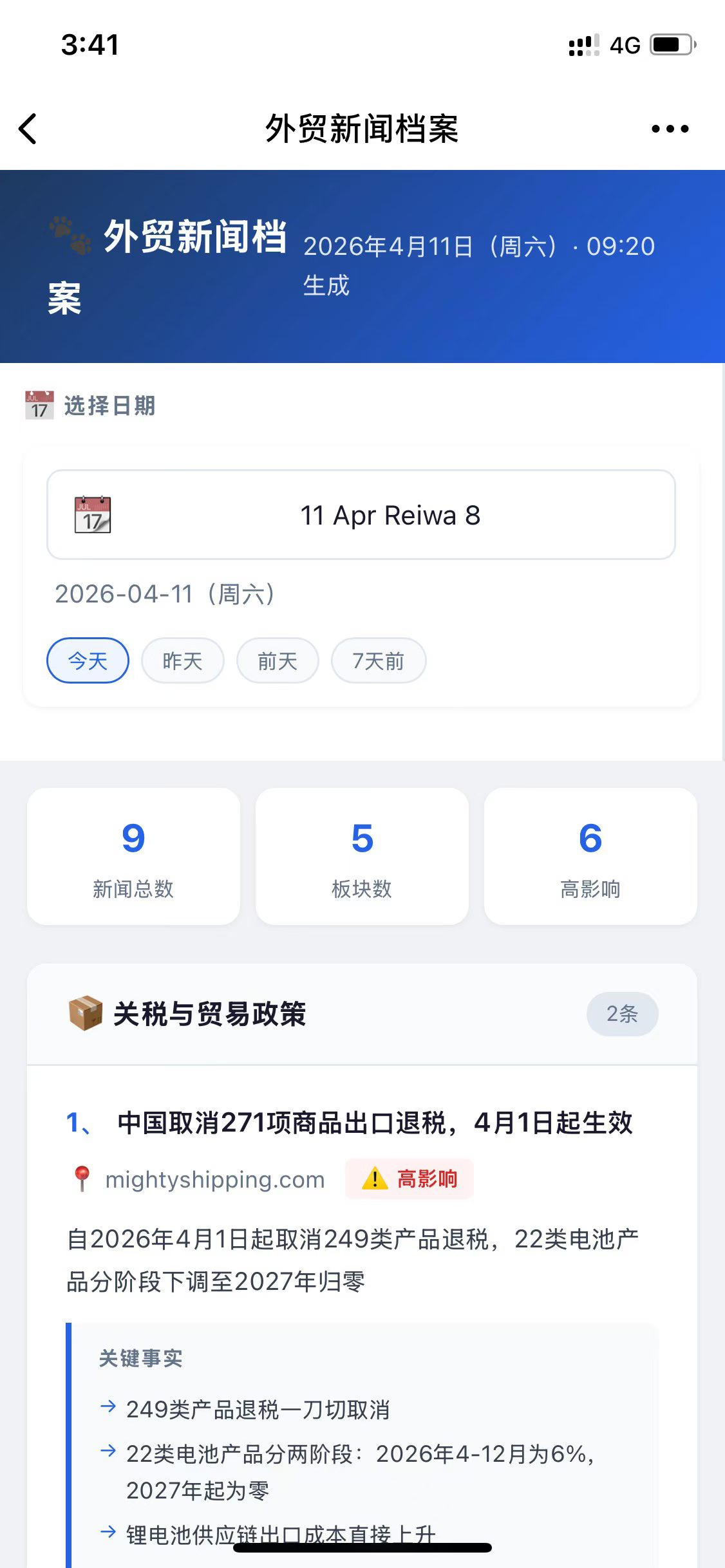Choose the 前天 date chip
725x1568 pixels.
278,660
